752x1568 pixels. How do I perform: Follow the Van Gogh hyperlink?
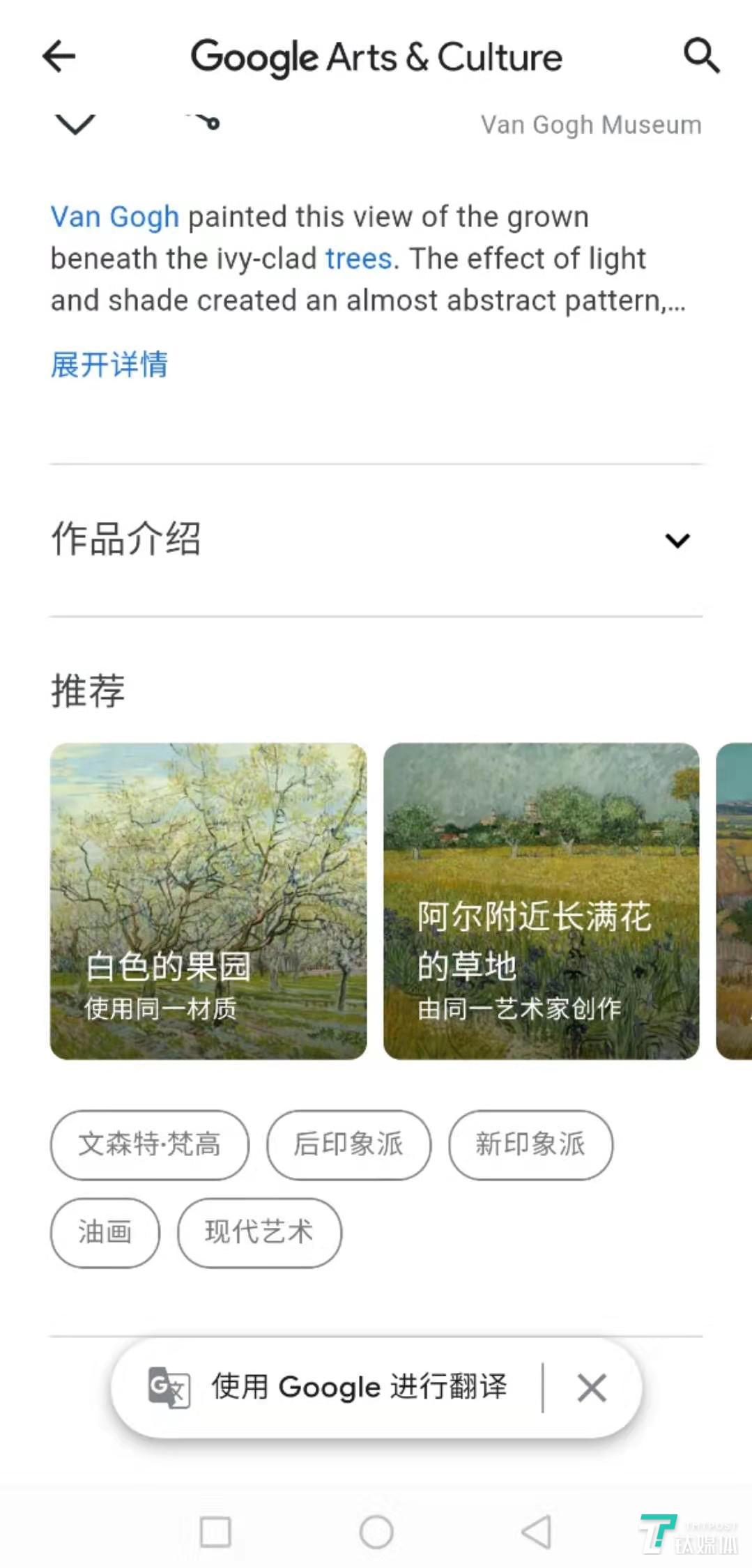(x=114, y=217)
